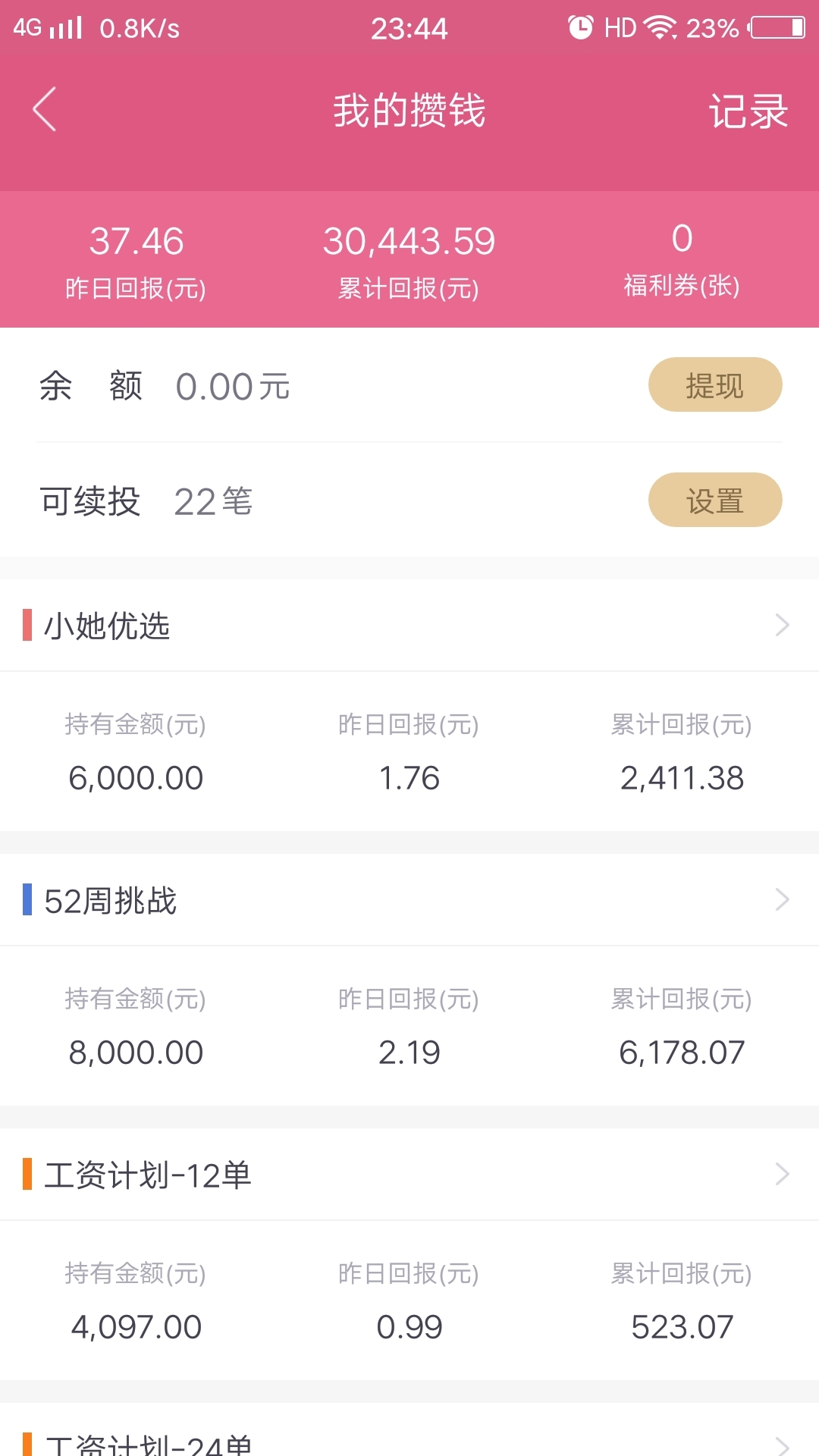819x1456 pixels.
Task: Open the 工资计划-12单 plan row
Action: pyautogui.click(x=409, y=1175)
